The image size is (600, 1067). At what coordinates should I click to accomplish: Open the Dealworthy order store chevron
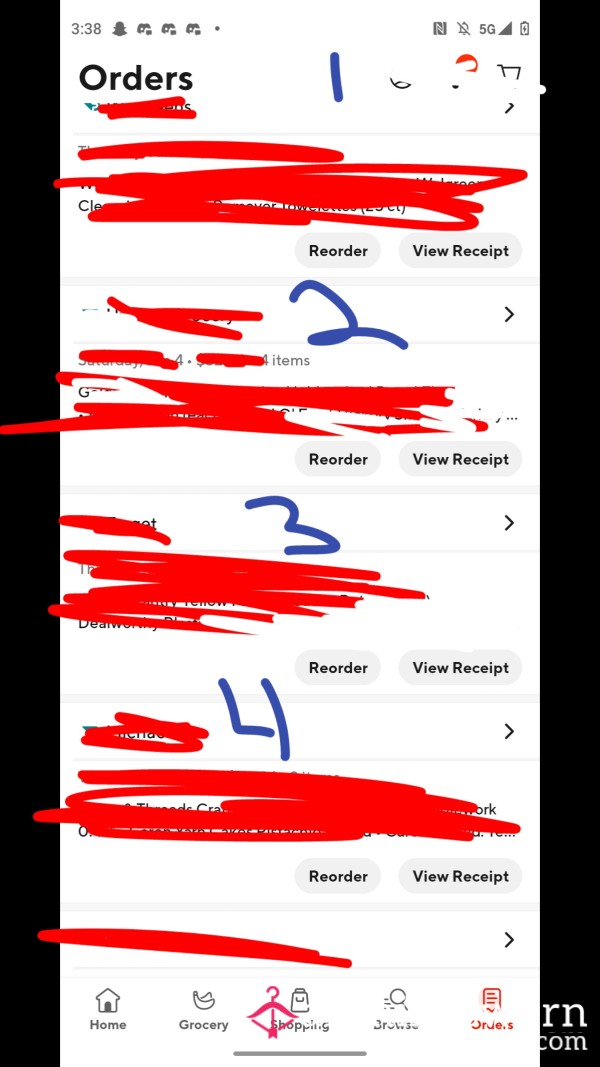coord(509,523)
